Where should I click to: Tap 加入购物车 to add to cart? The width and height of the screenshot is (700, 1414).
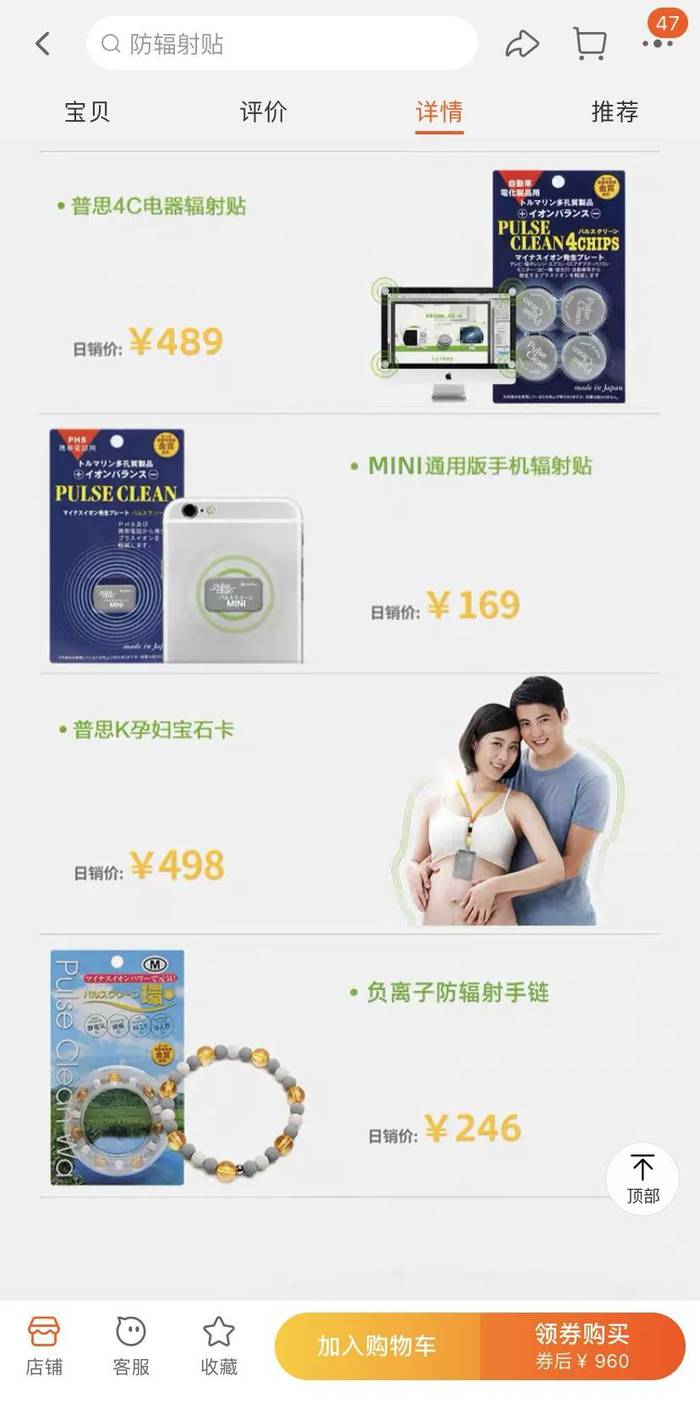coord(377,1346)
